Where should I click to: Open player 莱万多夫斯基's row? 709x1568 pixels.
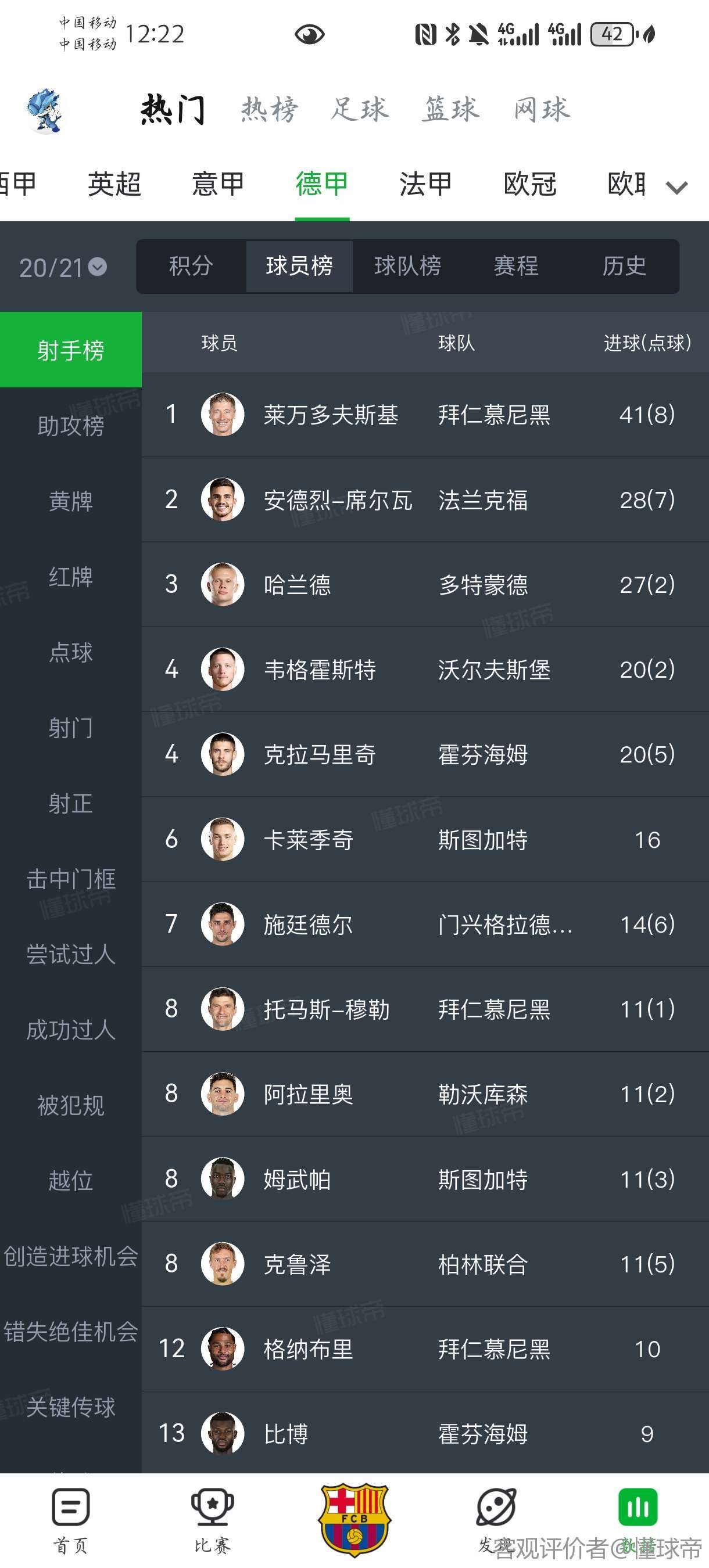pyautogui.click(x=425, y=415)
